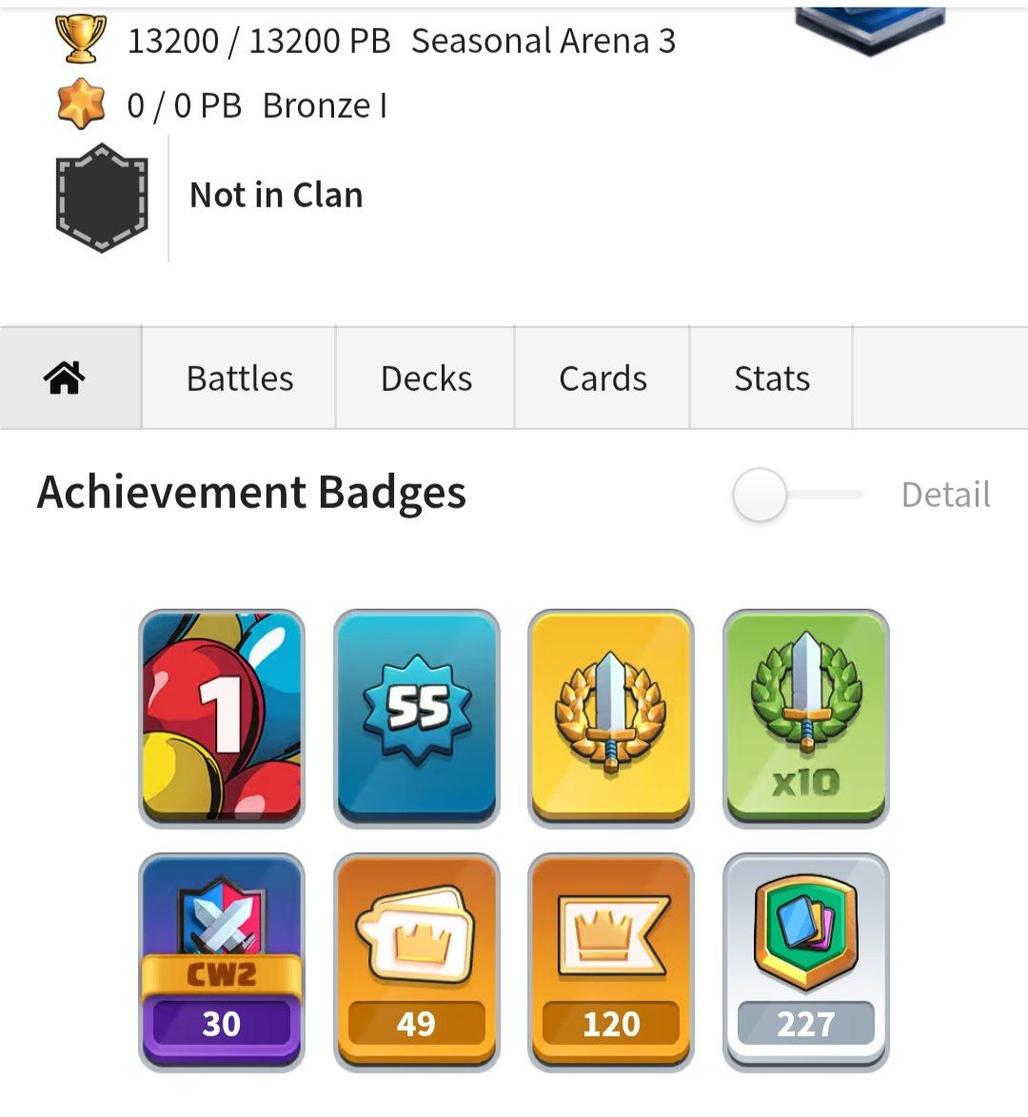The height and width of the screenshot is (1117, 1028).
Task: Switch to the Decks tab
Action: pos(426,378)
